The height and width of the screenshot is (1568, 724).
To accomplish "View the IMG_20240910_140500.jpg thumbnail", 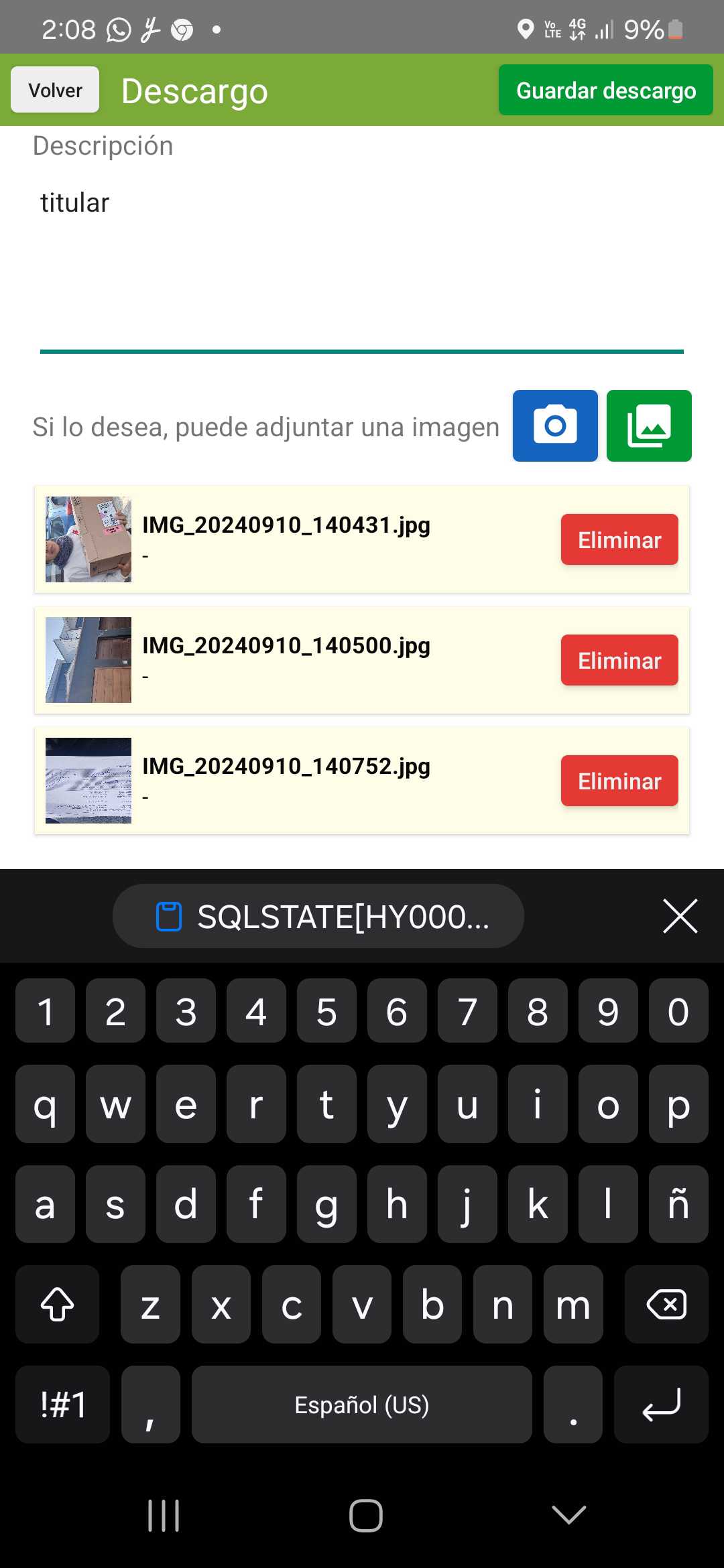I will 88,660.
